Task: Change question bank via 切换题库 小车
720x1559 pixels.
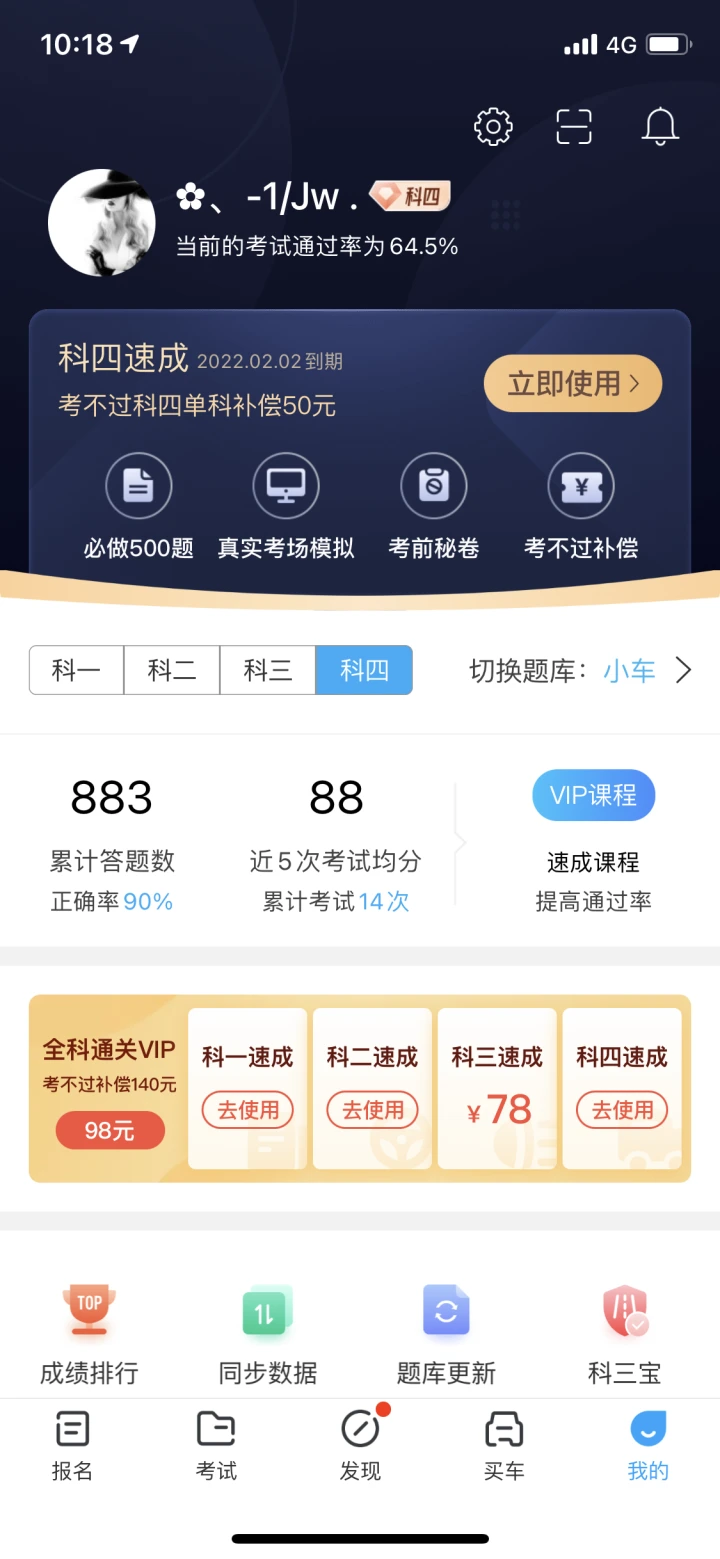Action: pyautogui.click(x=581, y=670)
